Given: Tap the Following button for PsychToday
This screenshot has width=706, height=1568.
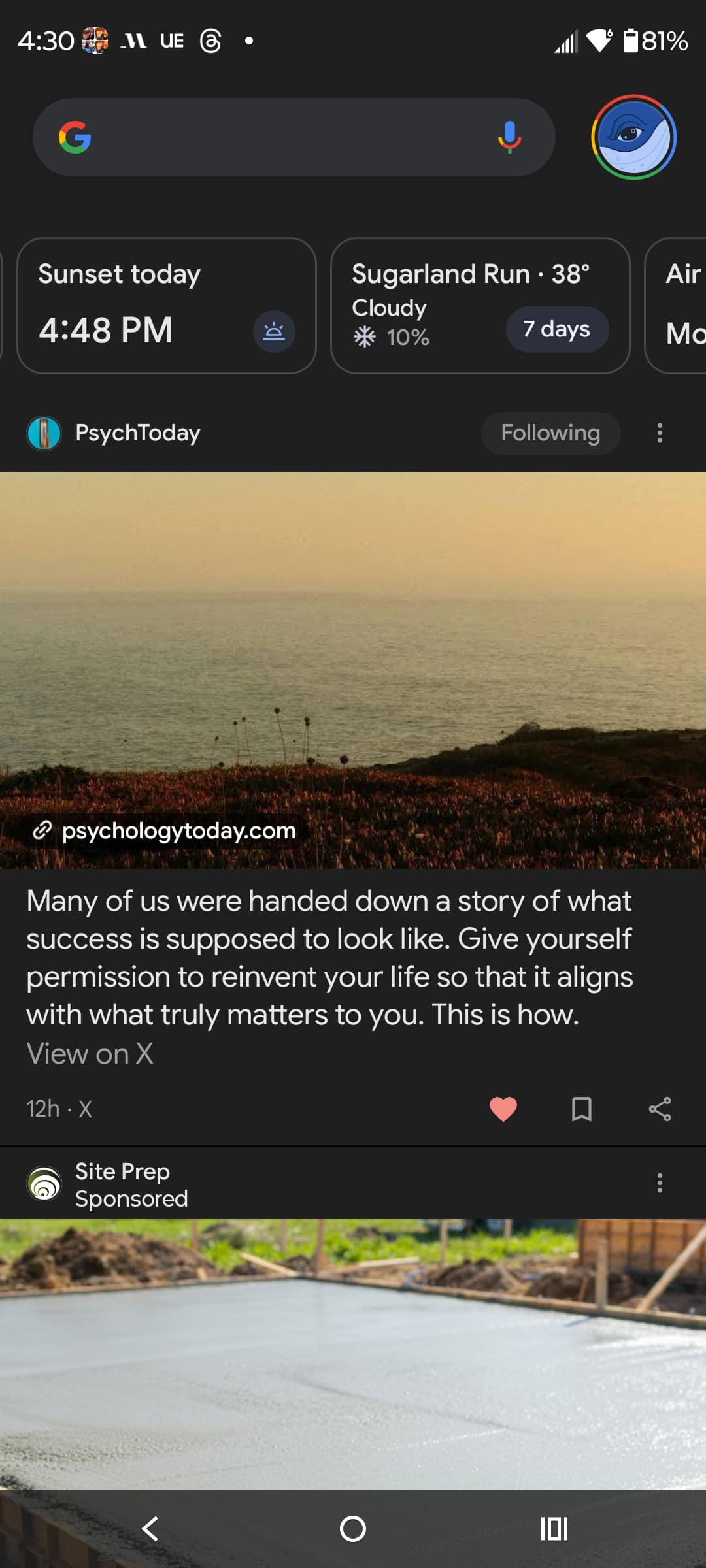Looking at the screenshot, I should [x=550, y=433].
